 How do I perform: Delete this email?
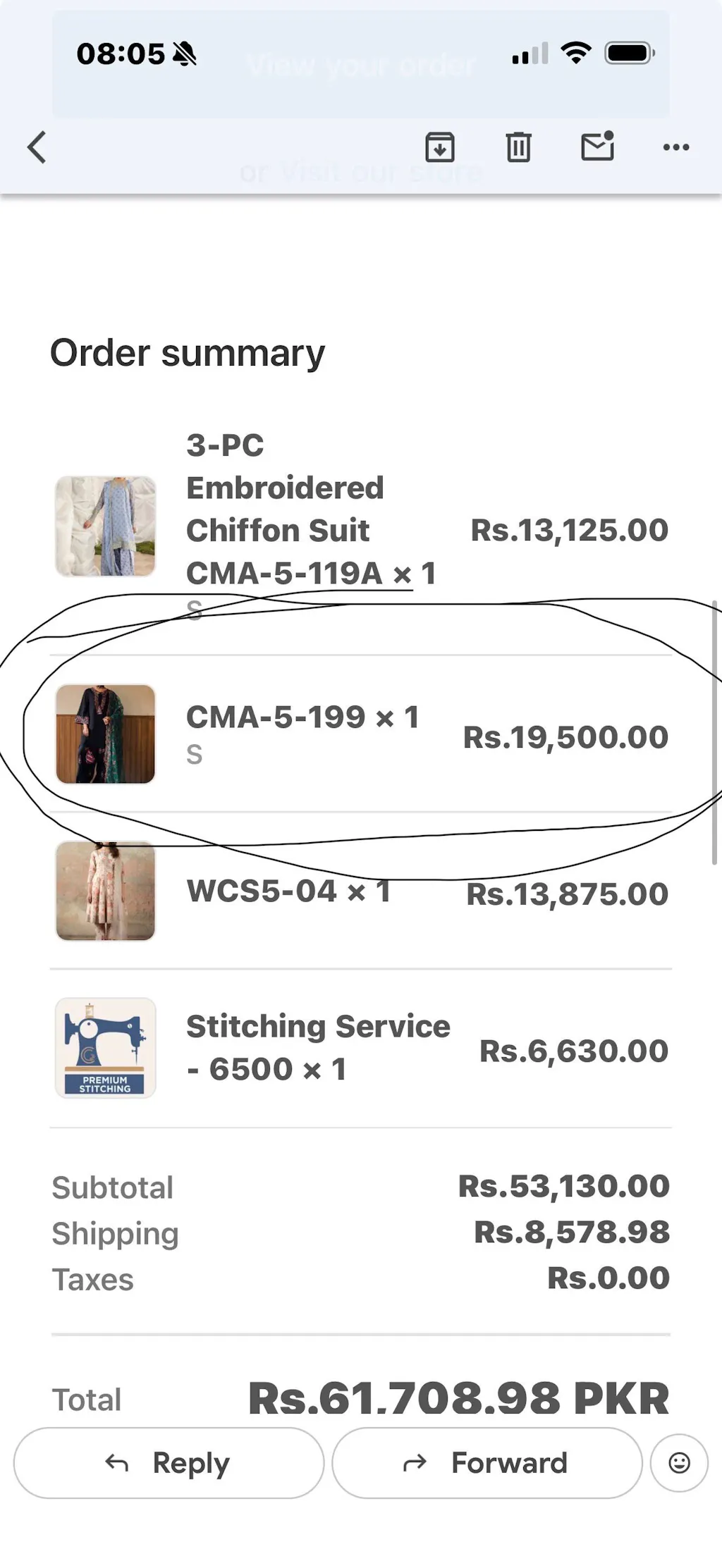[518, 147]
